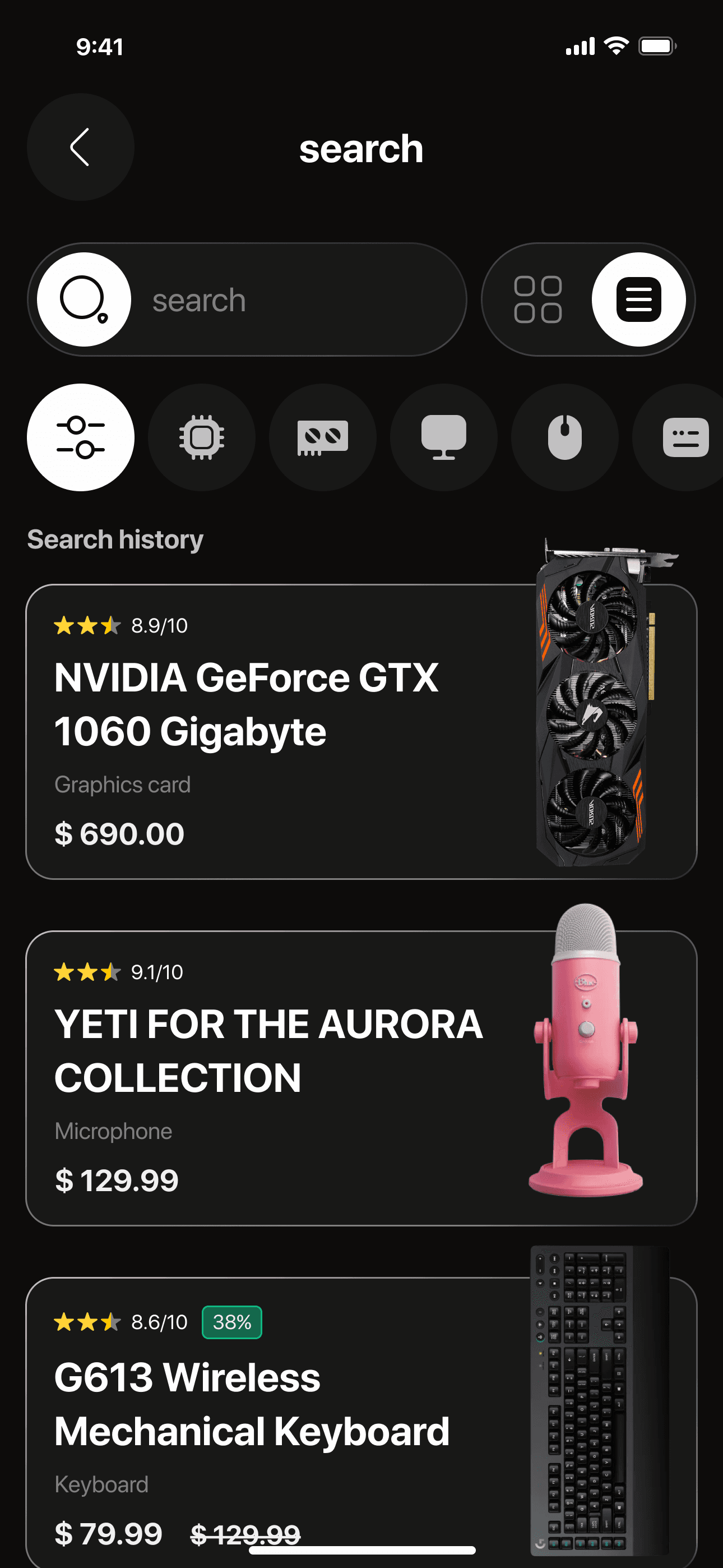Viewport: 723px width, 1568px height.
Task: Switch to grid view layout
Action: coord(537,300)
